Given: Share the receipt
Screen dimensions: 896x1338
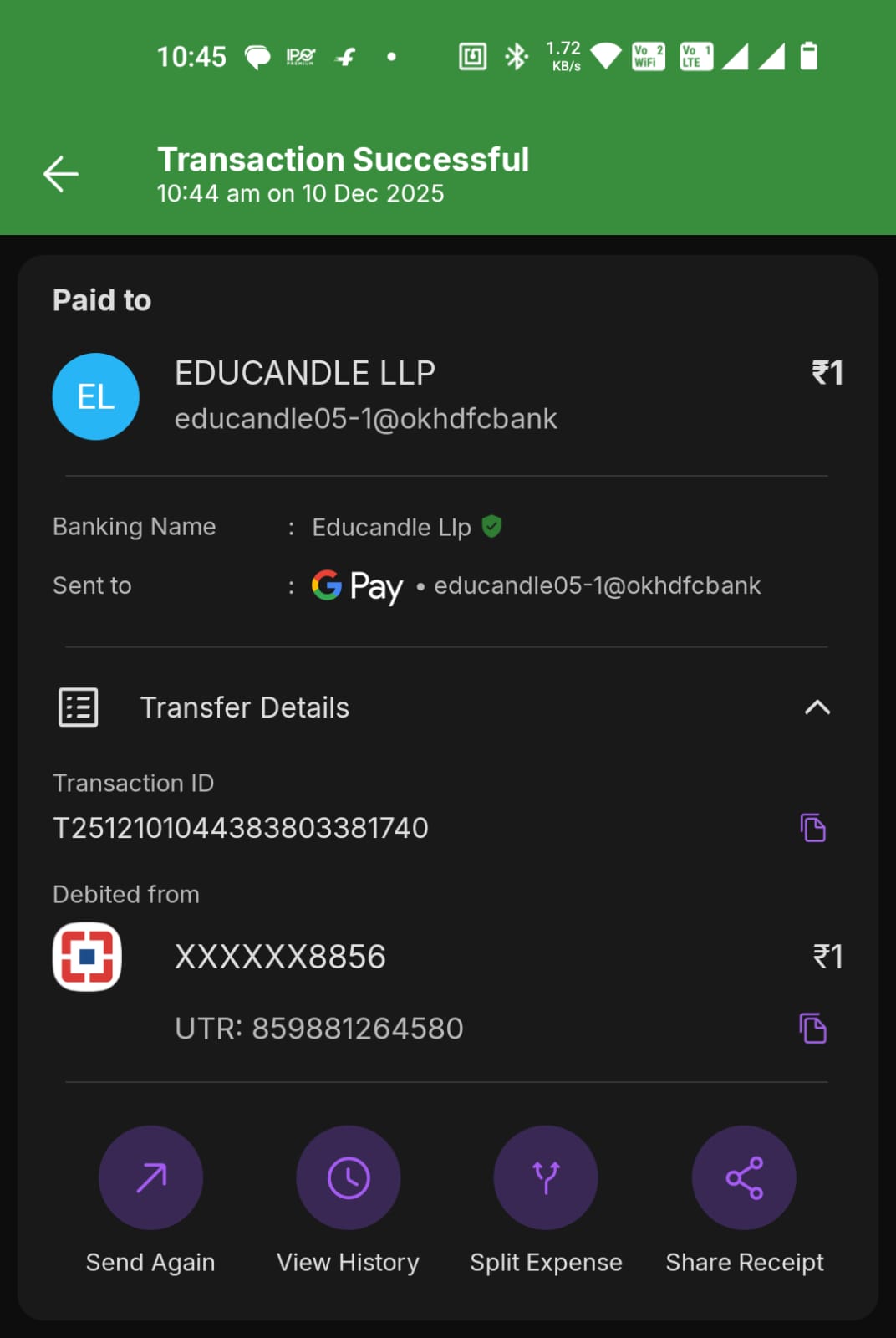Looking at the screenshot, I should pyautogui.click(x=744, y=1177).
